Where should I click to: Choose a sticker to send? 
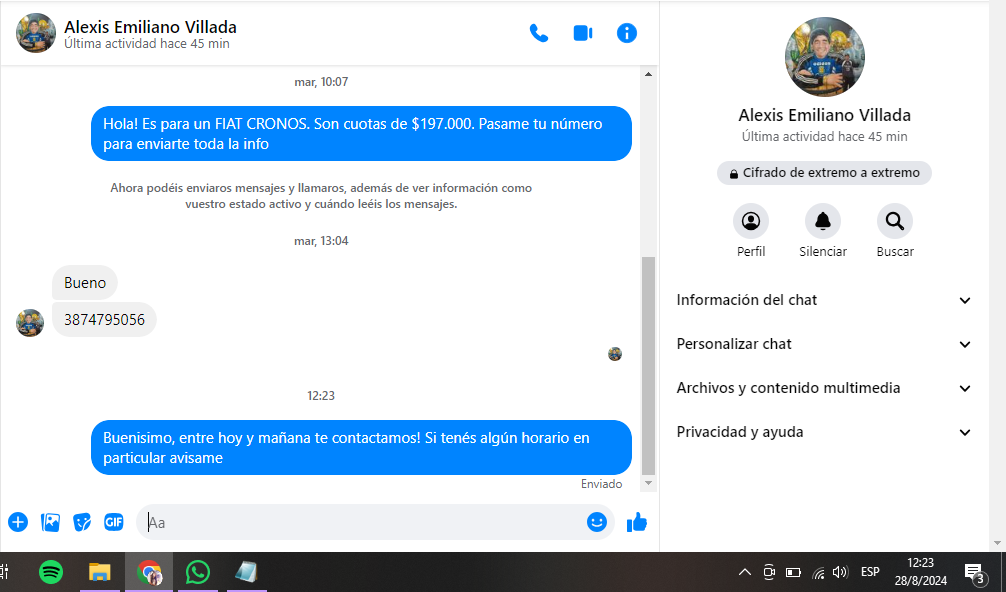click(82, 522)
